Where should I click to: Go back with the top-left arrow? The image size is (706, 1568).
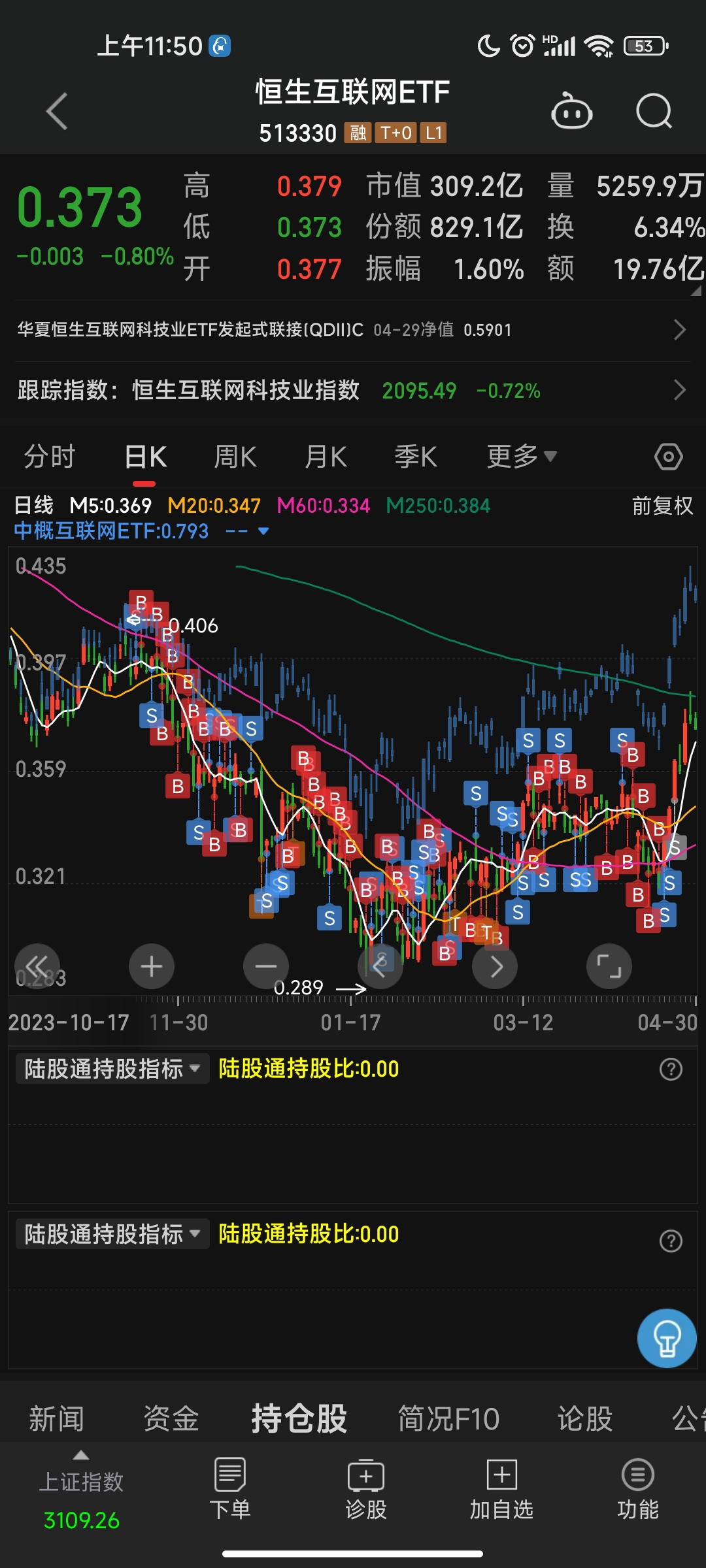point(58,111)
